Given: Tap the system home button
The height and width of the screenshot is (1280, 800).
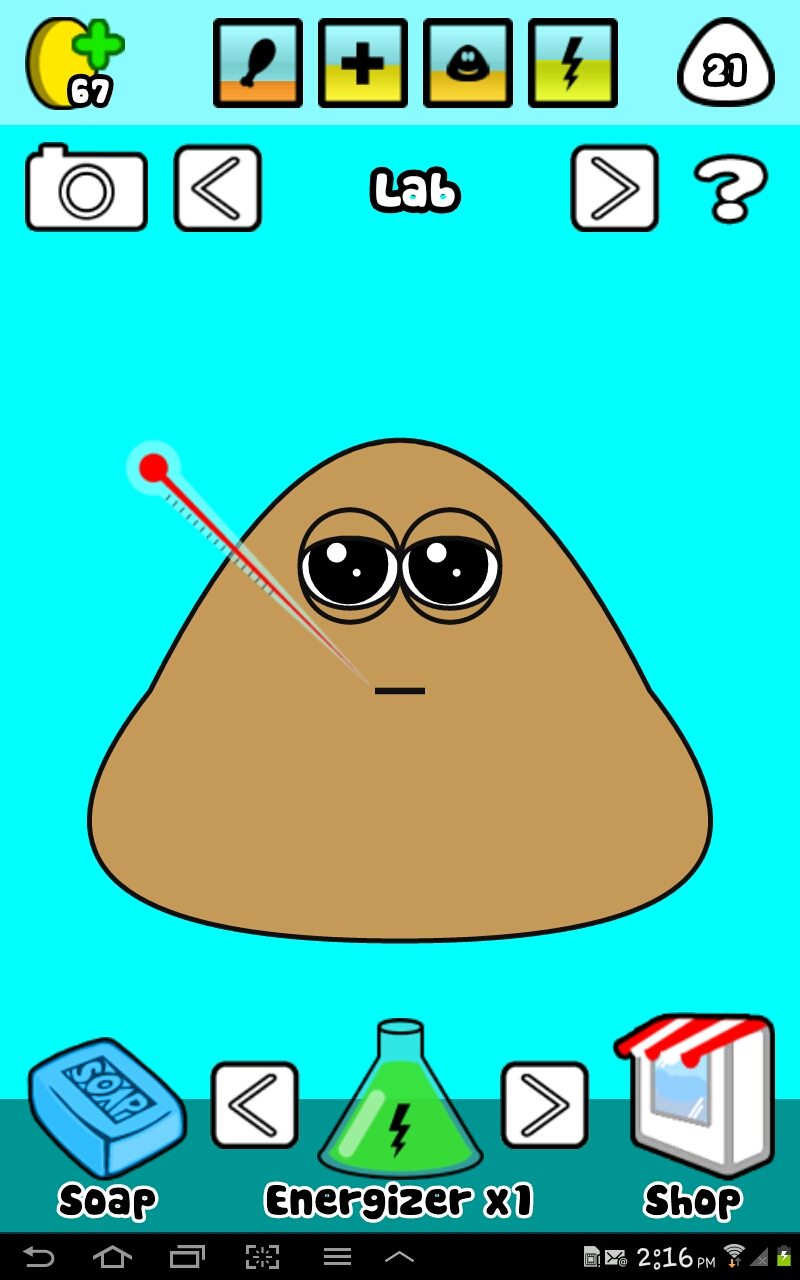Looking at the screenshot, I should [x=112, y=1257].
